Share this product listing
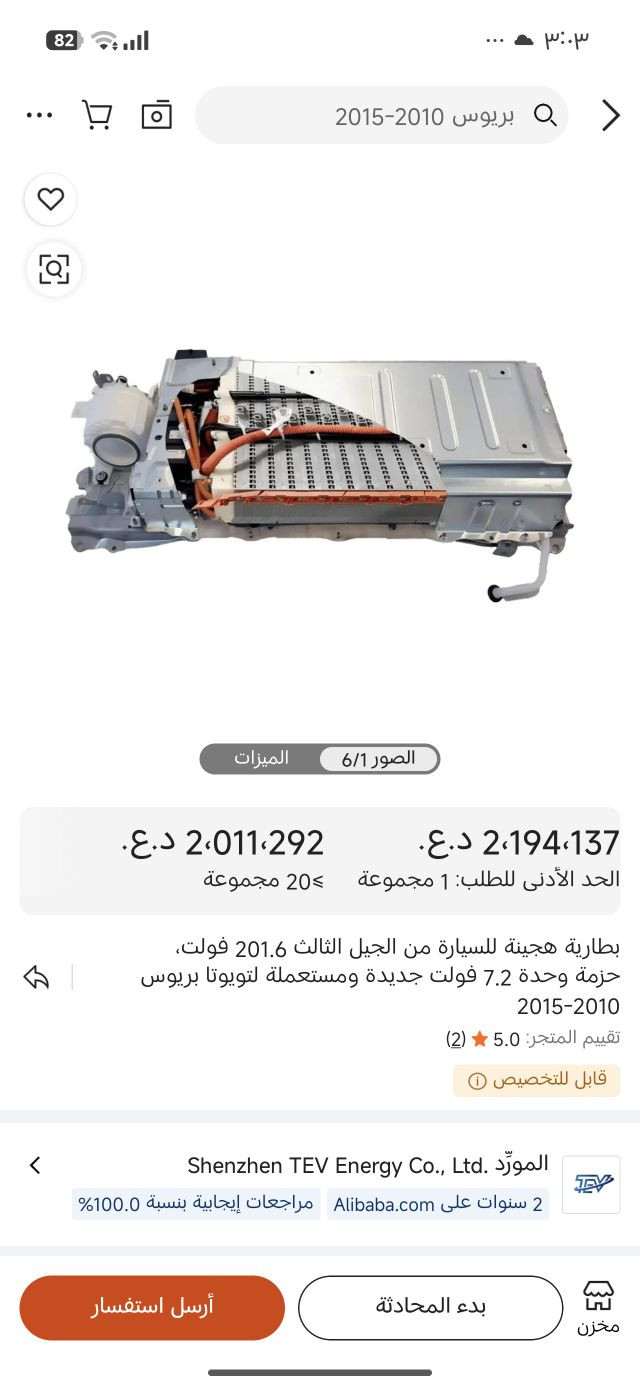The height and width of the screenshot is (1386, 640). click(36, 977)
